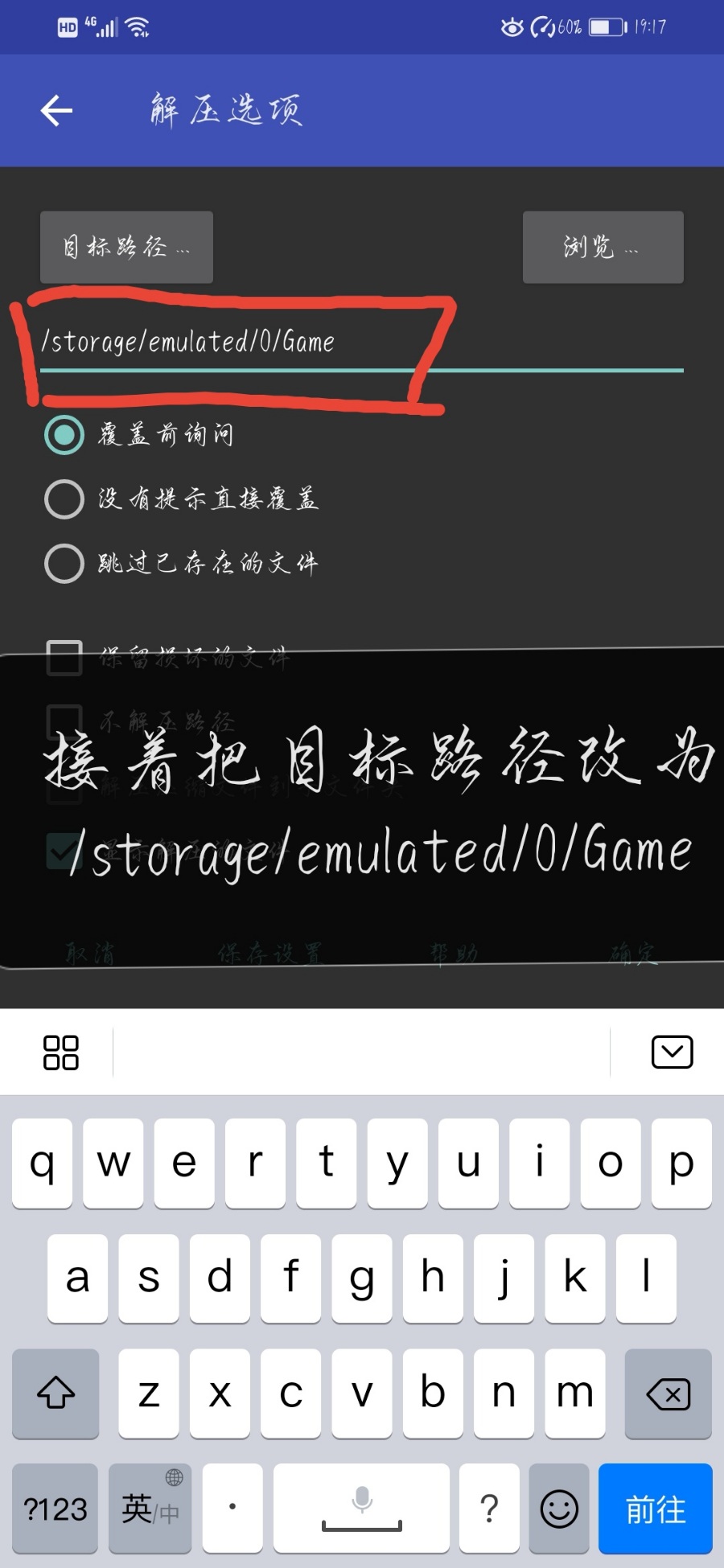
Task: Open the emoji panel on the keyboard
Action: coord(559,1508)
